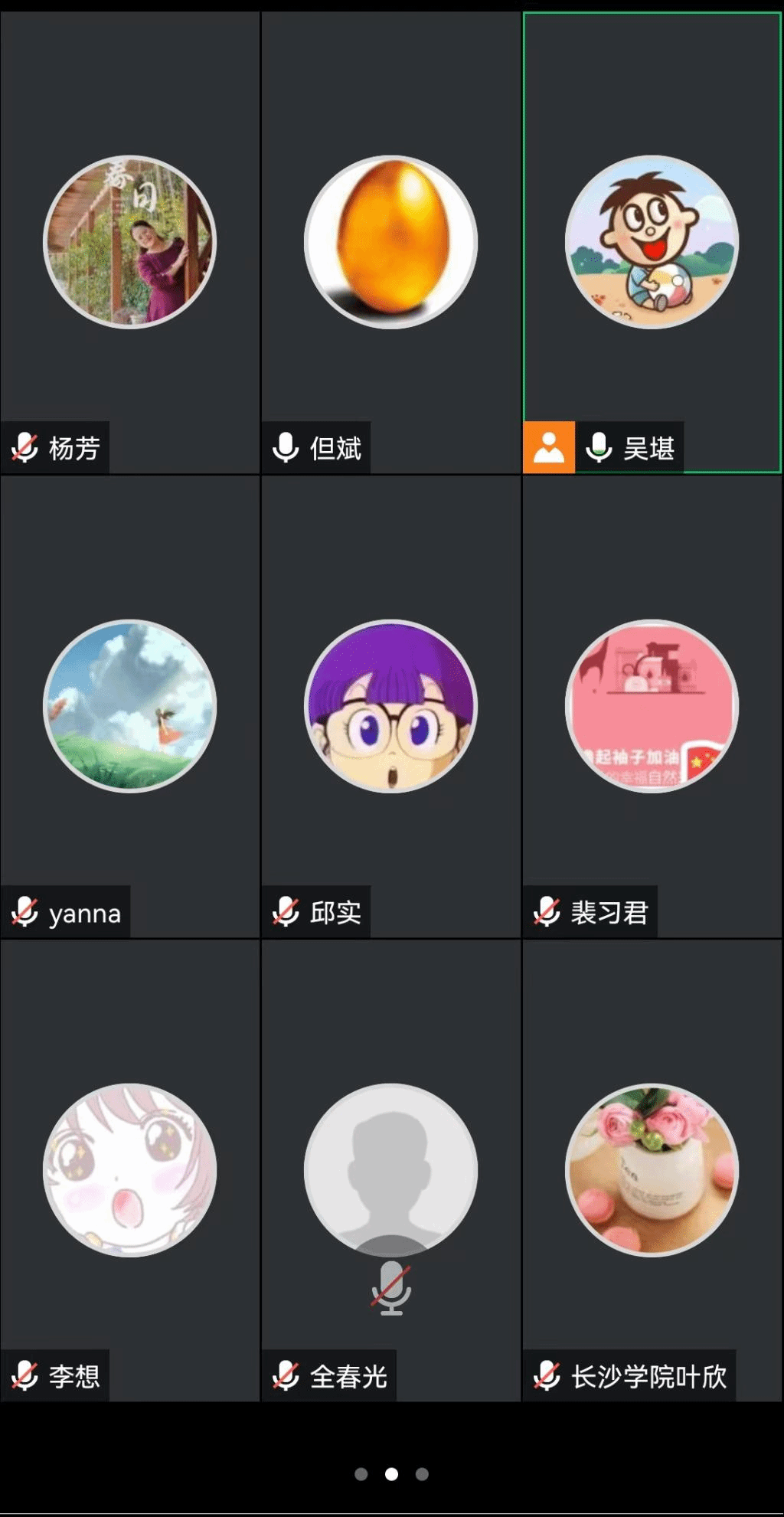
Task: Select yanna's participant tile
Action: coord(130,705)
